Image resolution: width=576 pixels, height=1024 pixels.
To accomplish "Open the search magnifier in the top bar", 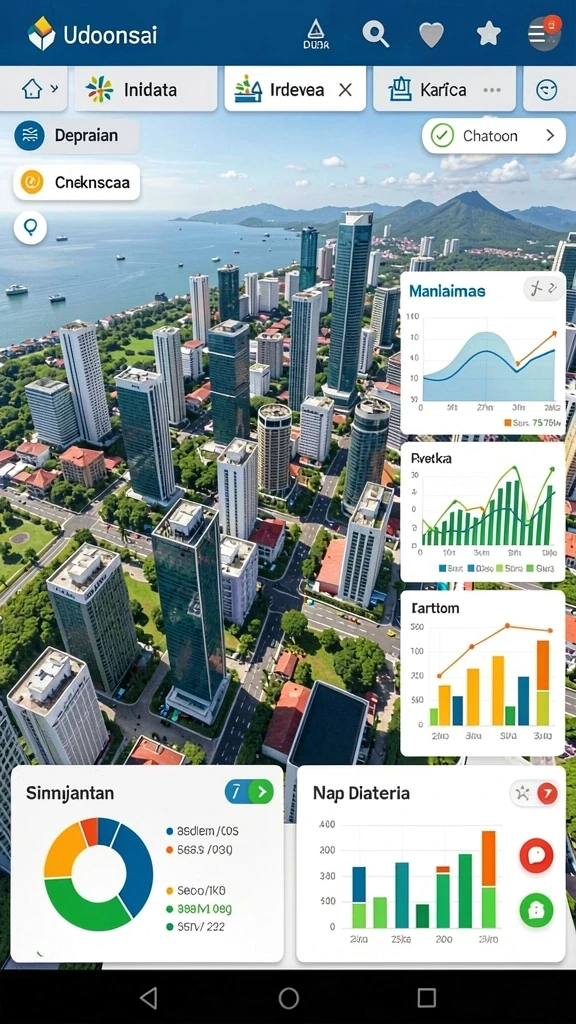I will pos(376,33).
